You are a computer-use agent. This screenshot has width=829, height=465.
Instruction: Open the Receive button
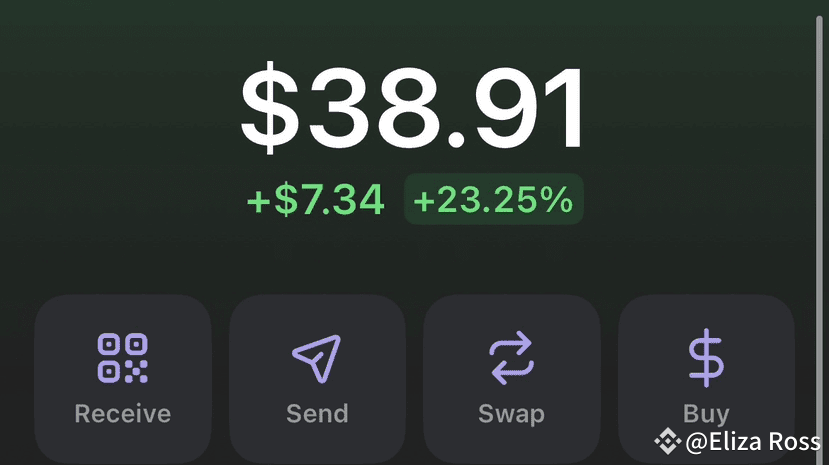(x=123, y=379)
